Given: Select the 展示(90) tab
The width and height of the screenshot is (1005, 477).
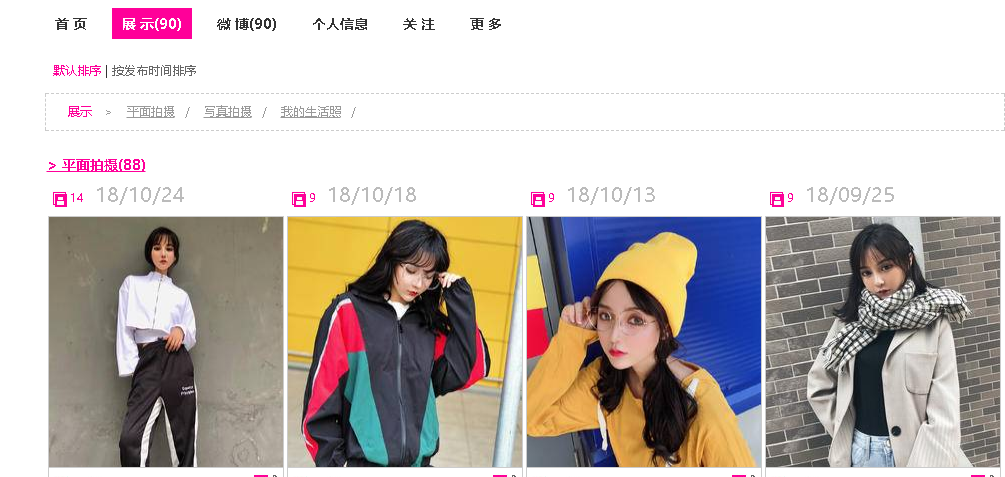Looking at the screenshot, I should pos(152,24).
